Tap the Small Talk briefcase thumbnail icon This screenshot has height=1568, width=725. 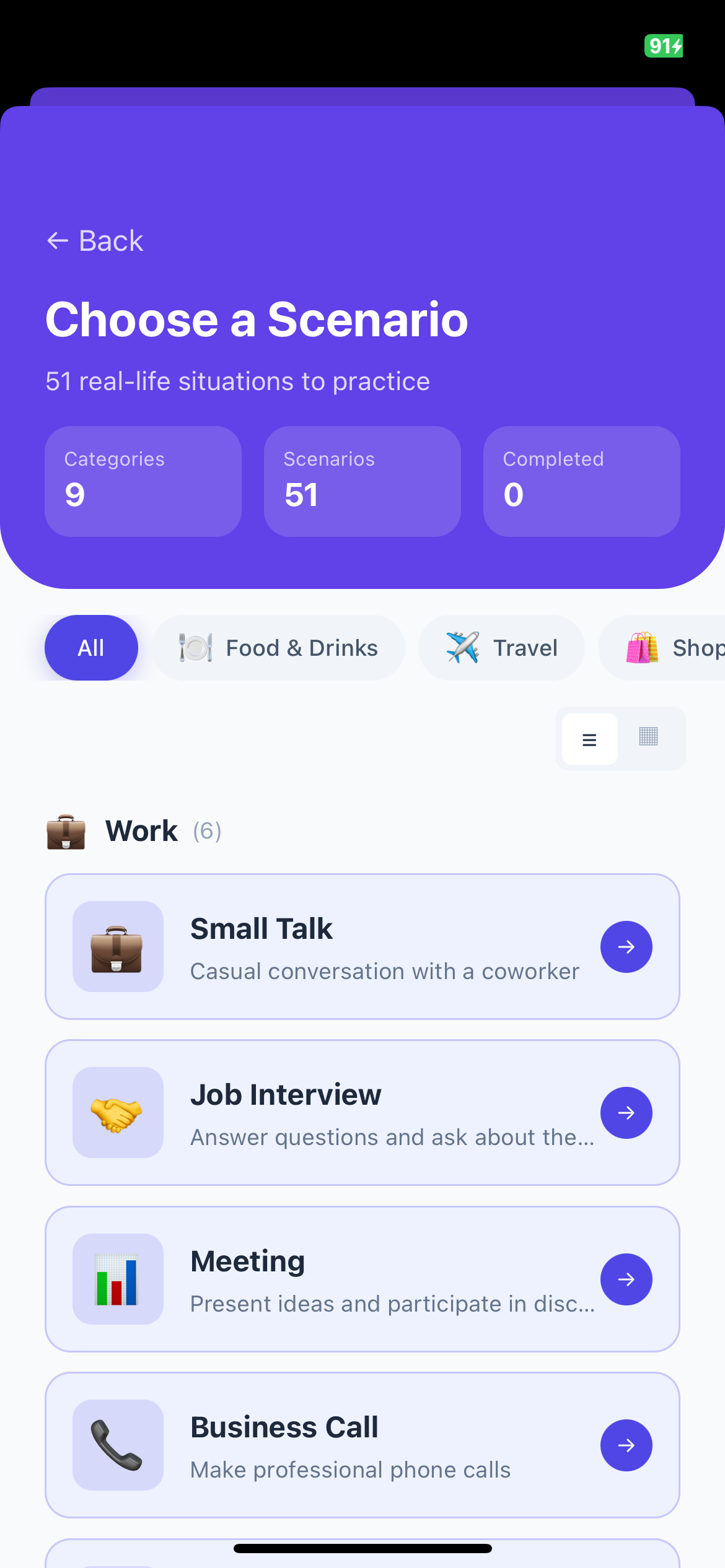tap(118, 946)
